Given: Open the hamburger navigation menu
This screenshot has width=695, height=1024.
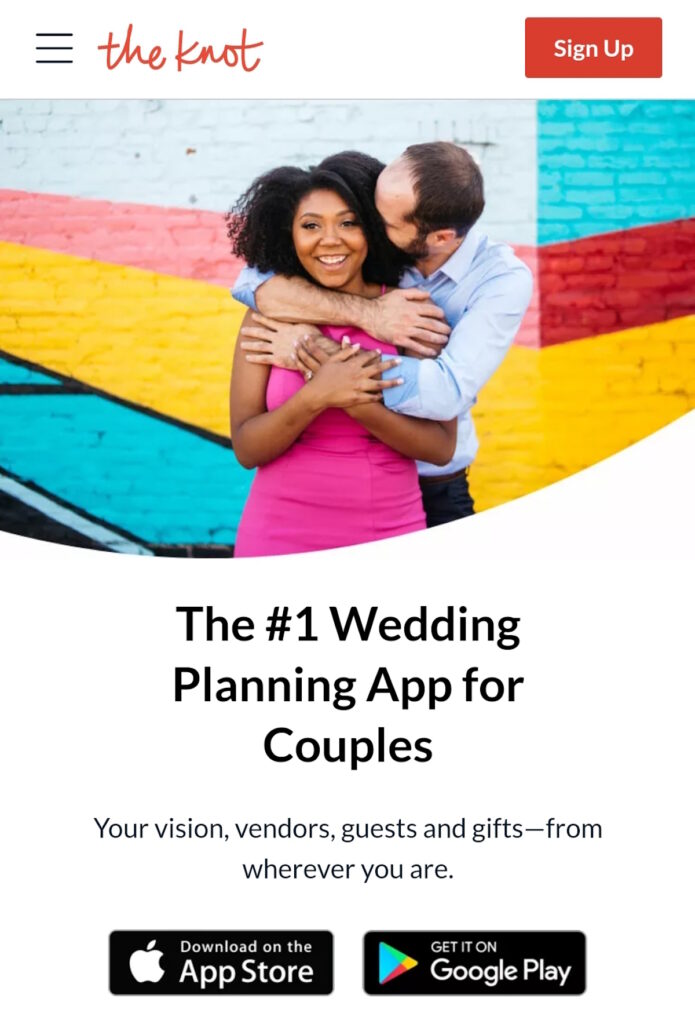Looking at the screenshot, I should [54, 48].
